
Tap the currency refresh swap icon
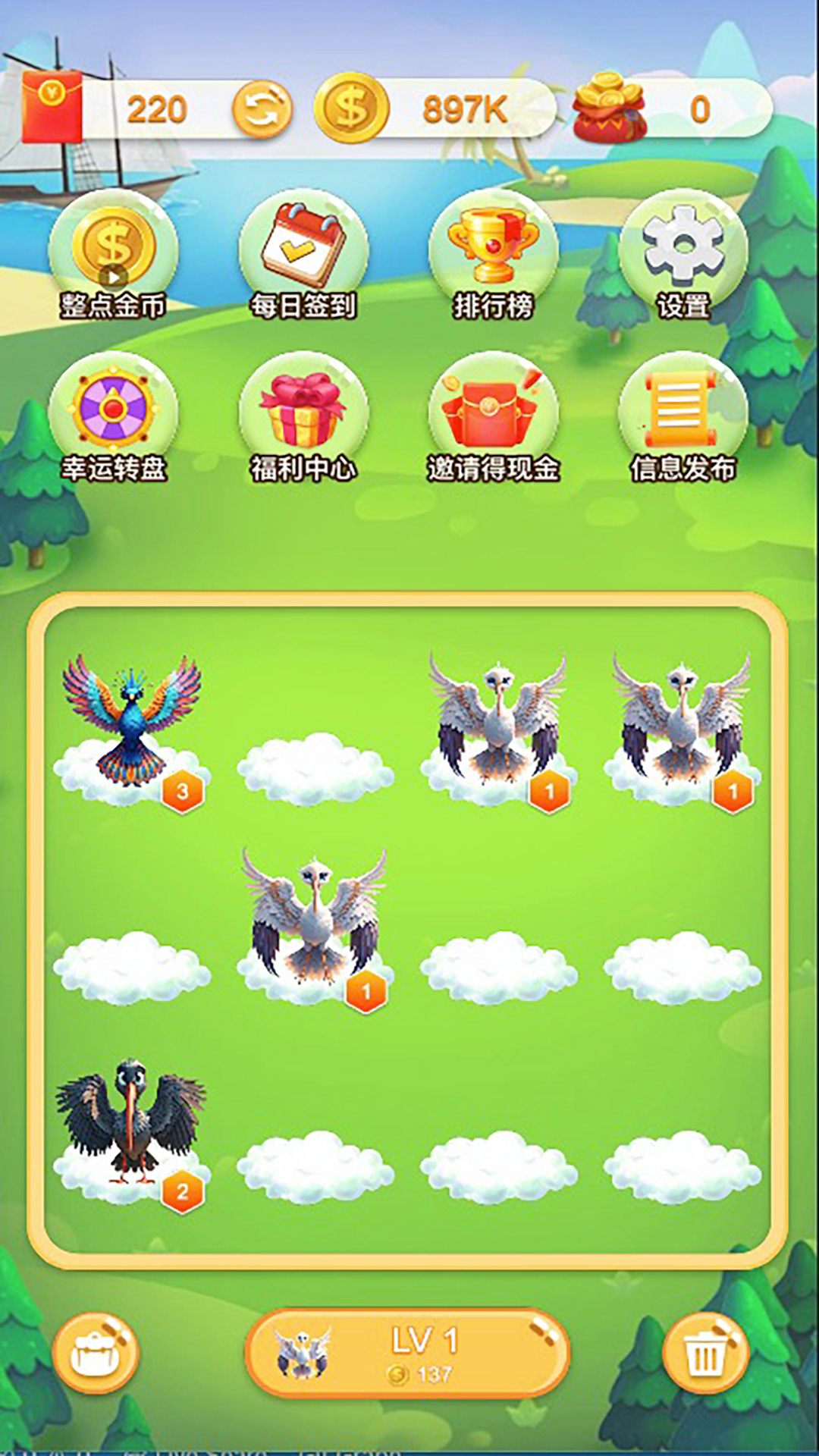262,108
